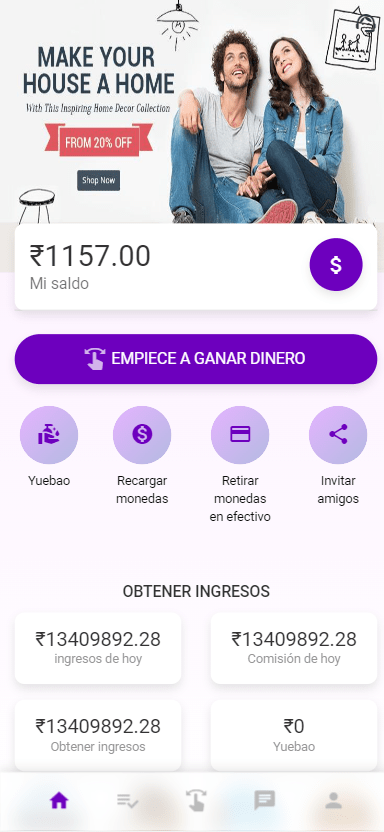The width and height of the screenshot is (384, 832).
Task: Open the home decor promo banner
Action: (x=192, y=111)
